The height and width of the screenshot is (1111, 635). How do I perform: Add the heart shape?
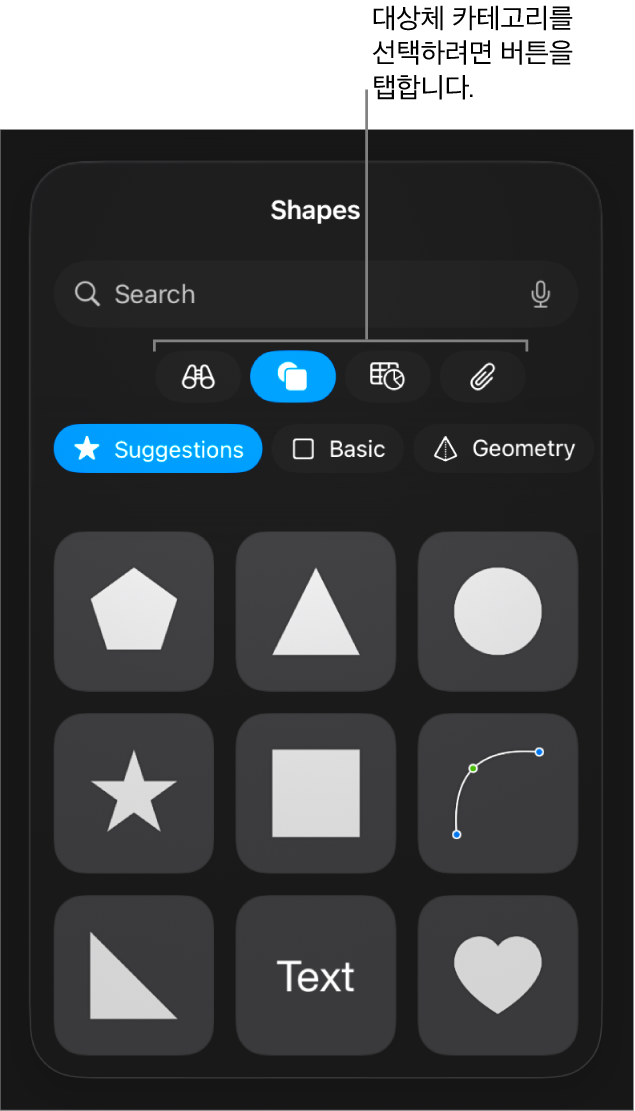pyautogui.click(x=498, y=975)
